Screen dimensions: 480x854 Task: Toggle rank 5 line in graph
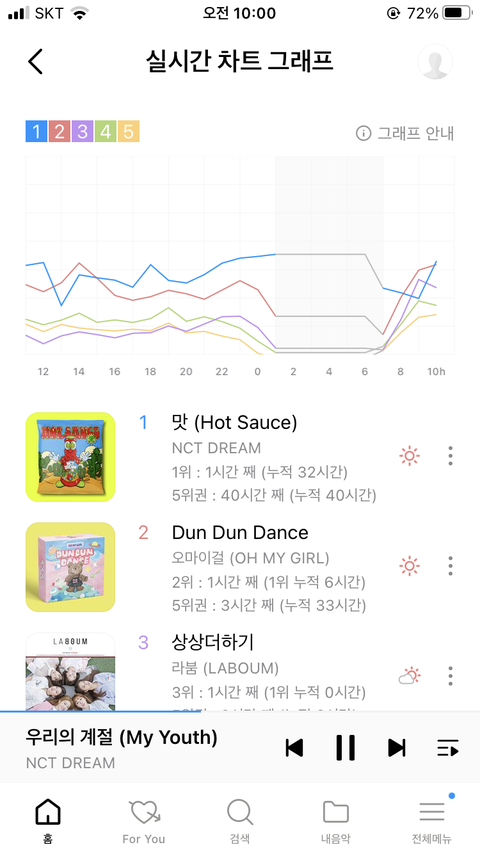[129, 131]
